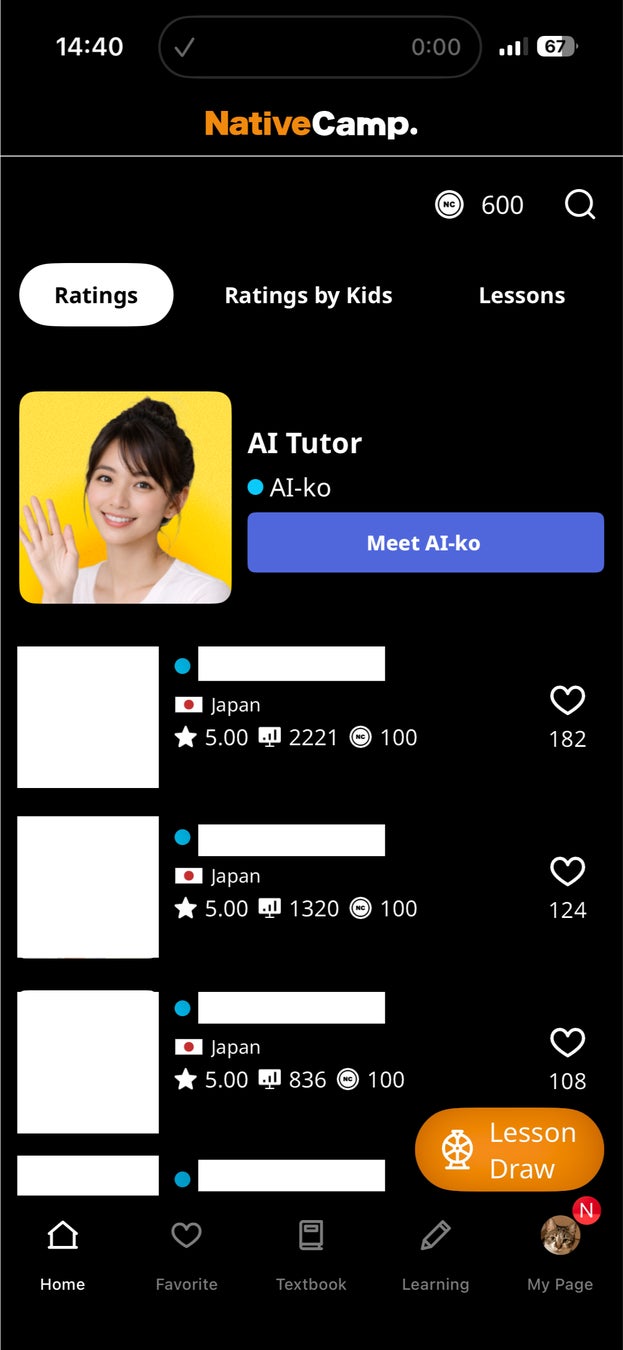The image size is (623, 1350).
Task: Favorite the tutor with 108 likes
Action: (567, 1043)
